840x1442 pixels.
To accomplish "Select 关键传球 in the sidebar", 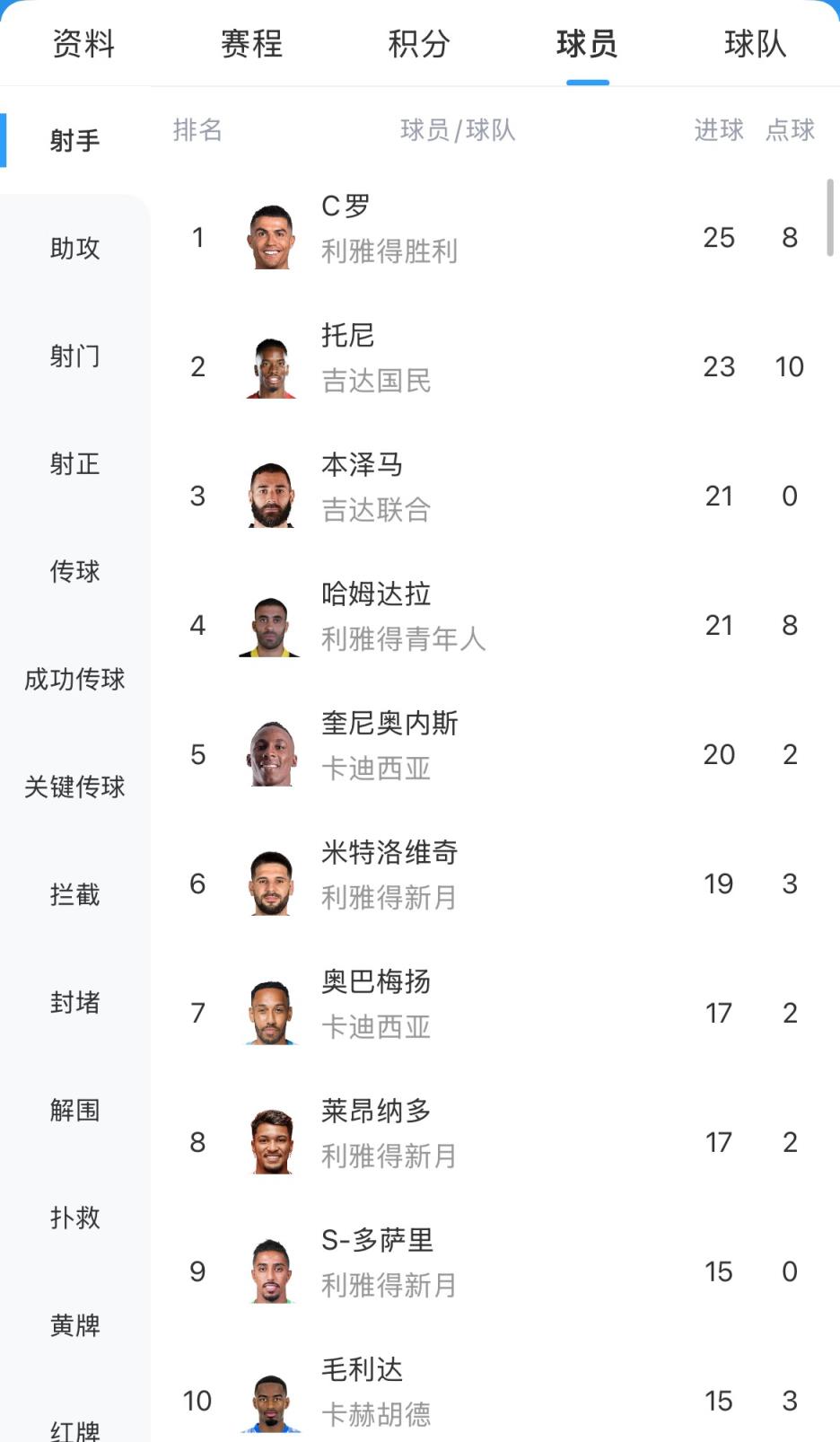I will pyautogui.click(x=74, y=787).
